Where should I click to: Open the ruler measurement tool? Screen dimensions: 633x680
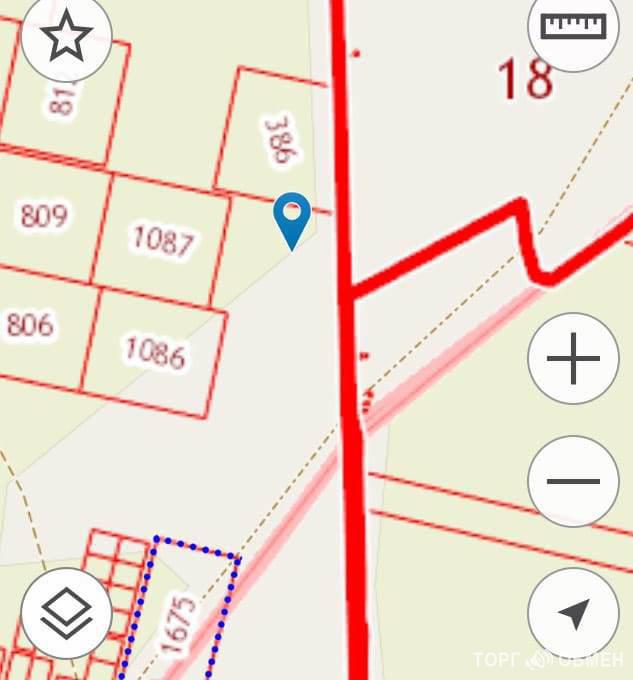(573, 27)
